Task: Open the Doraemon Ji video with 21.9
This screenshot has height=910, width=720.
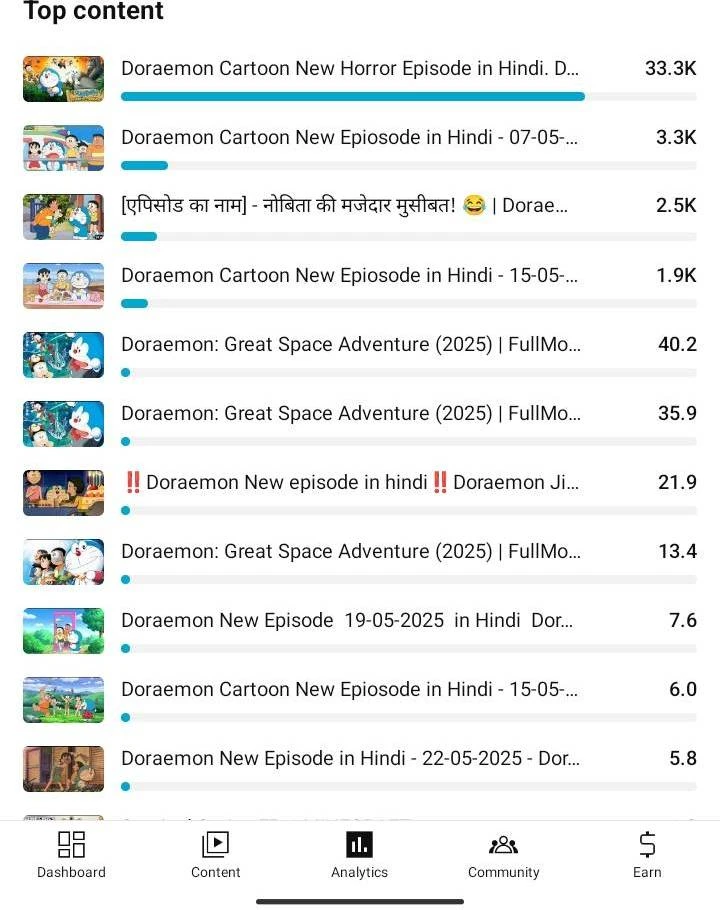Action: point(360,493)
